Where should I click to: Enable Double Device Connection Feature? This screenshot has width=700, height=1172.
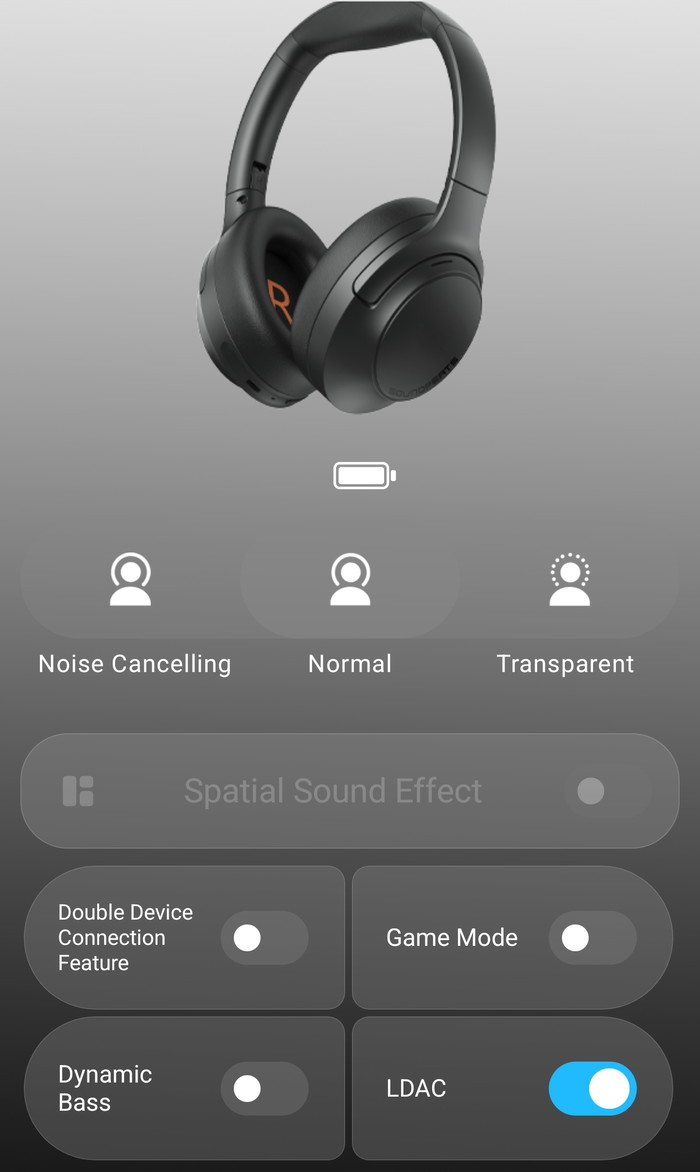(264, 937)
